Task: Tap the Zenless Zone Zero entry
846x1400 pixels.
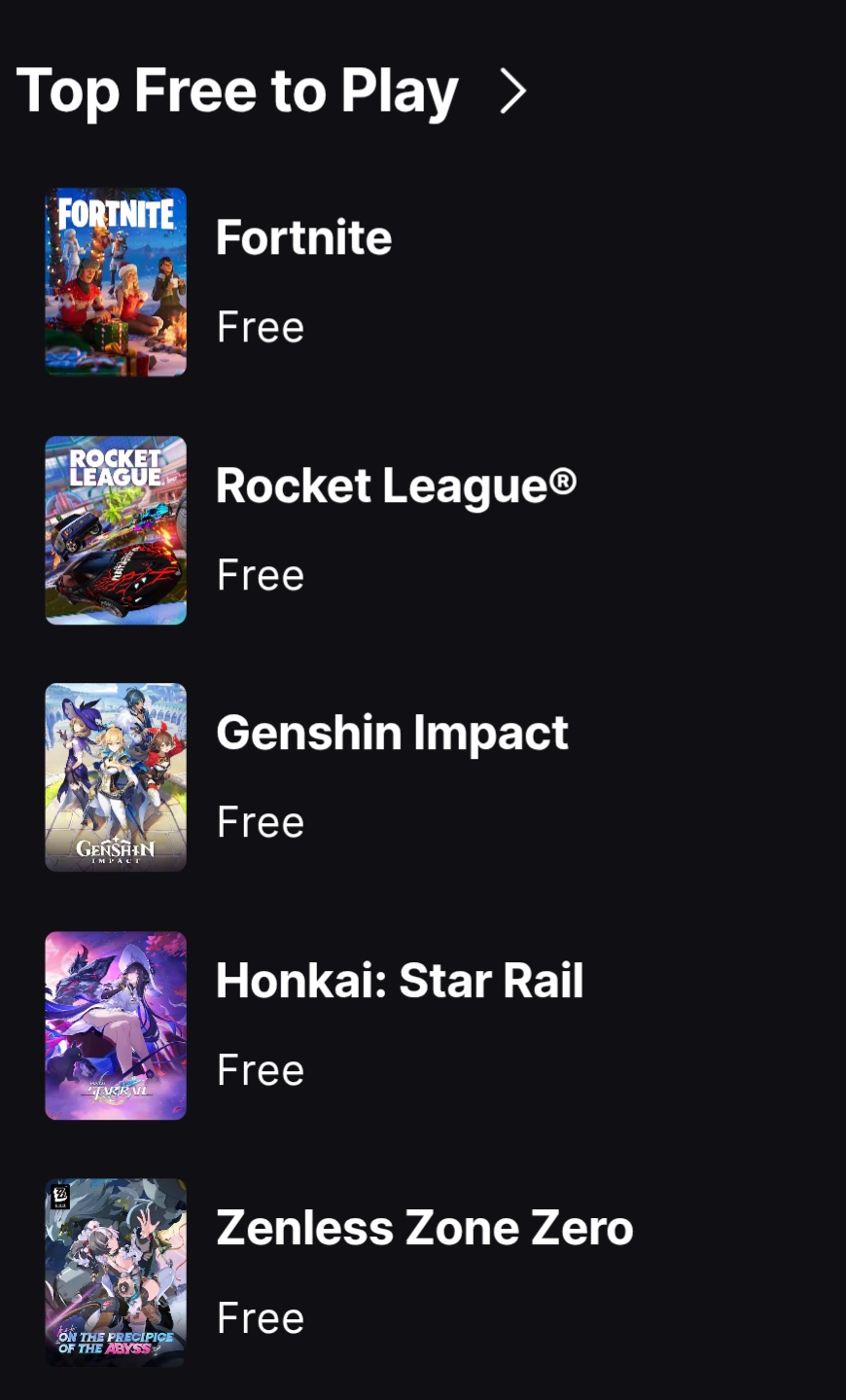Action: point(424,1228)
